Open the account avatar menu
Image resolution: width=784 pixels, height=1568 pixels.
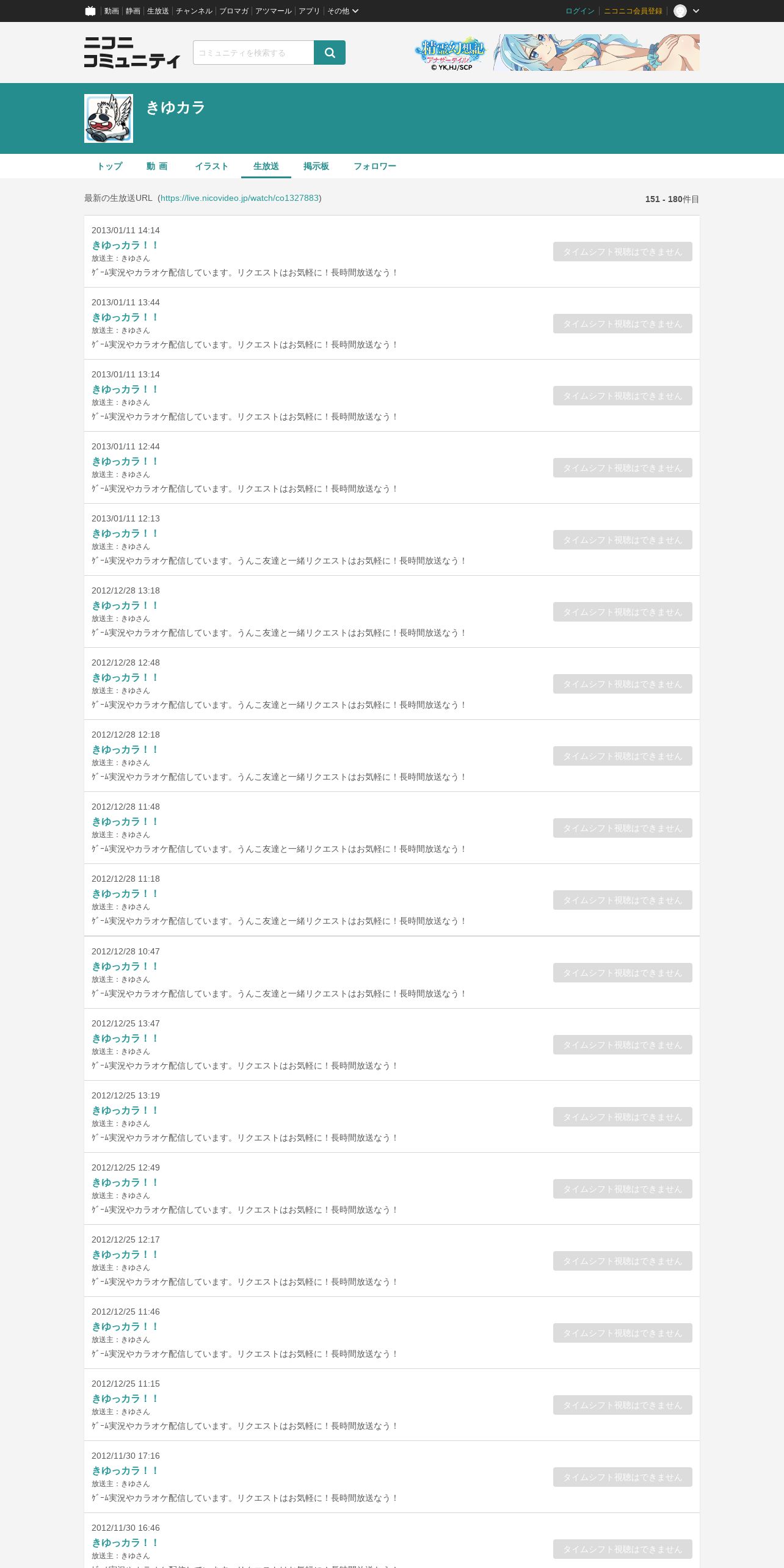pyautogui.click(x=686, y=11)
